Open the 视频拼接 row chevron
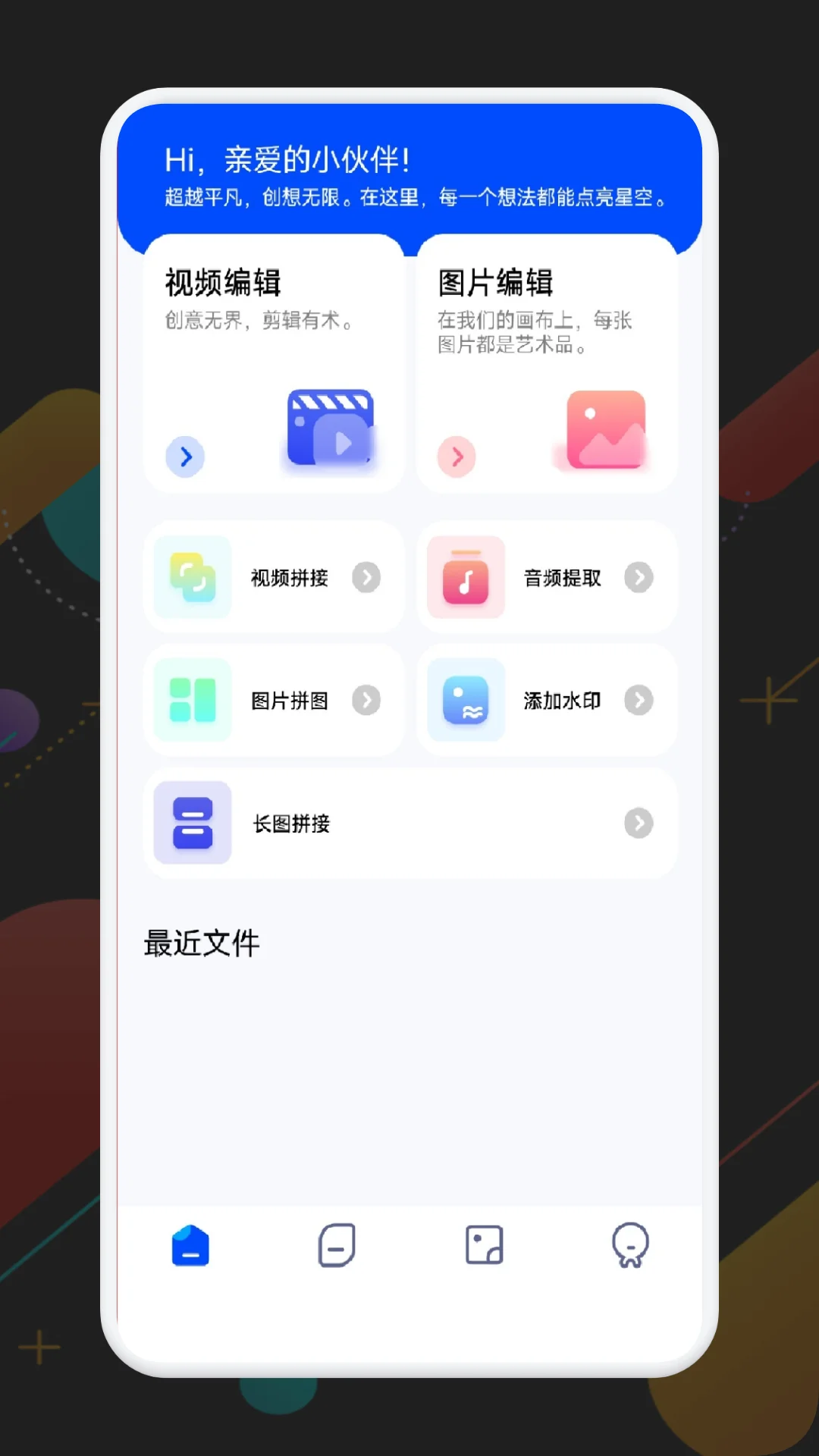819x1456 pixels. click(367, 578)
